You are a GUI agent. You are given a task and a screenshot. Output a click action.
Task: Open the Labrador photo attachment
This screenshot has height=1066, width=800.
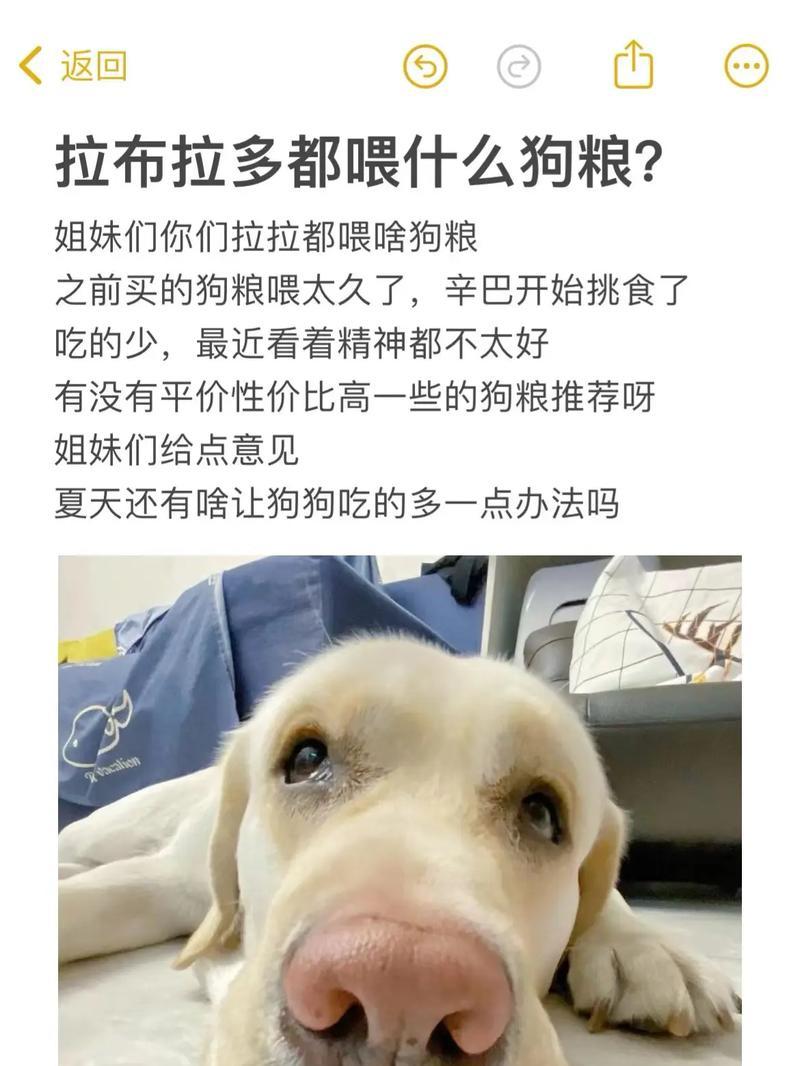[400, 810]
